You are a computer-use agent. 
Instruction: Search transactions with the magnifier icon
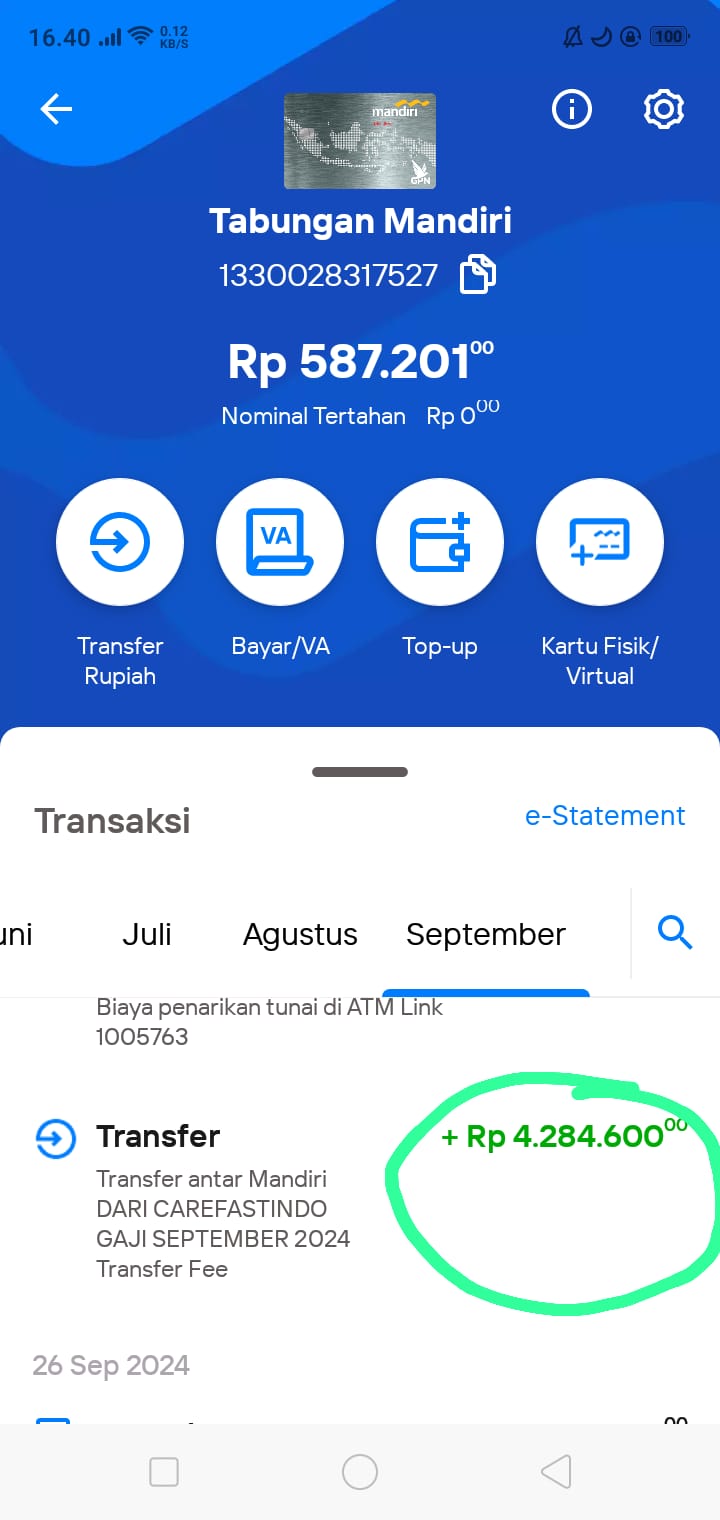tap(675, 934)
